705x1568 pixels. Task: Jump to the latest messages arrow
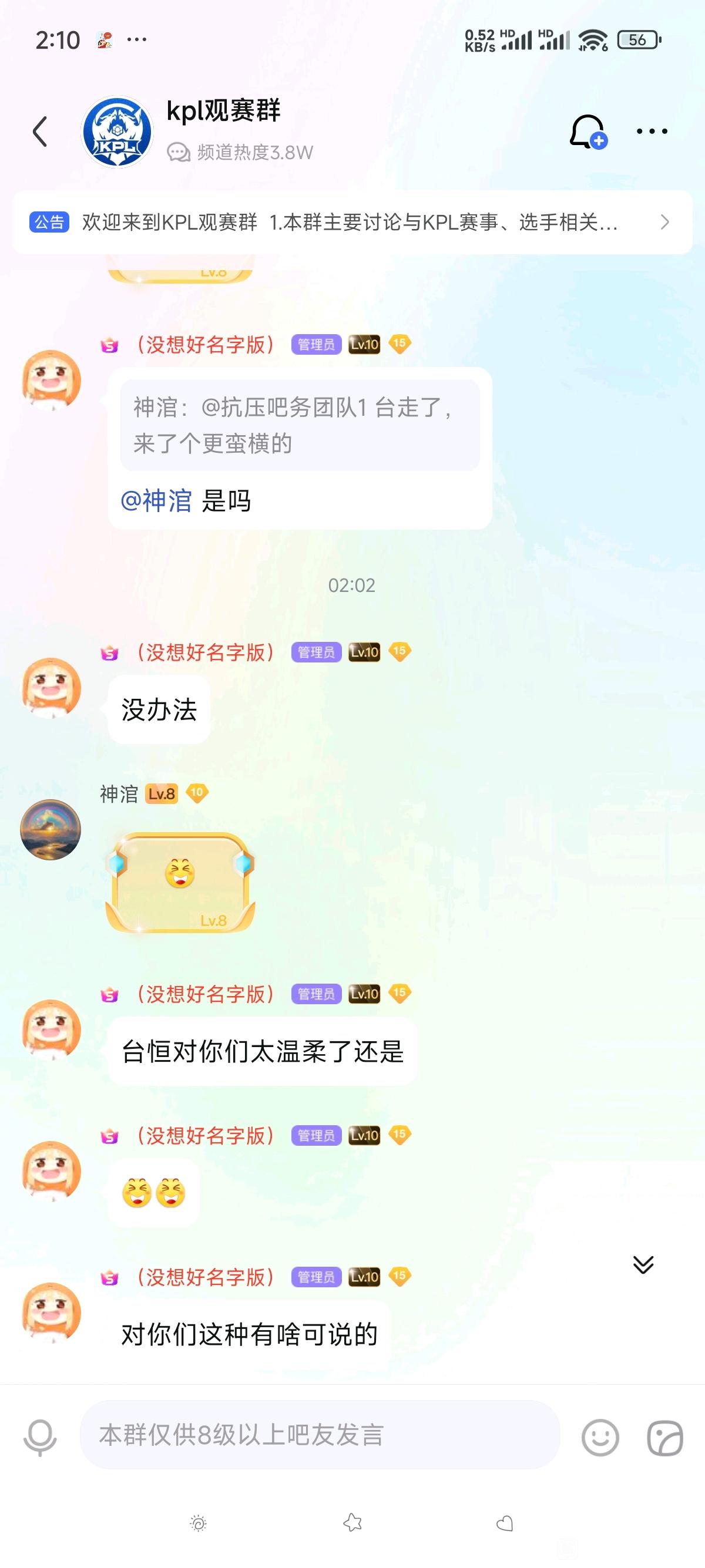tap(643, 1265)
